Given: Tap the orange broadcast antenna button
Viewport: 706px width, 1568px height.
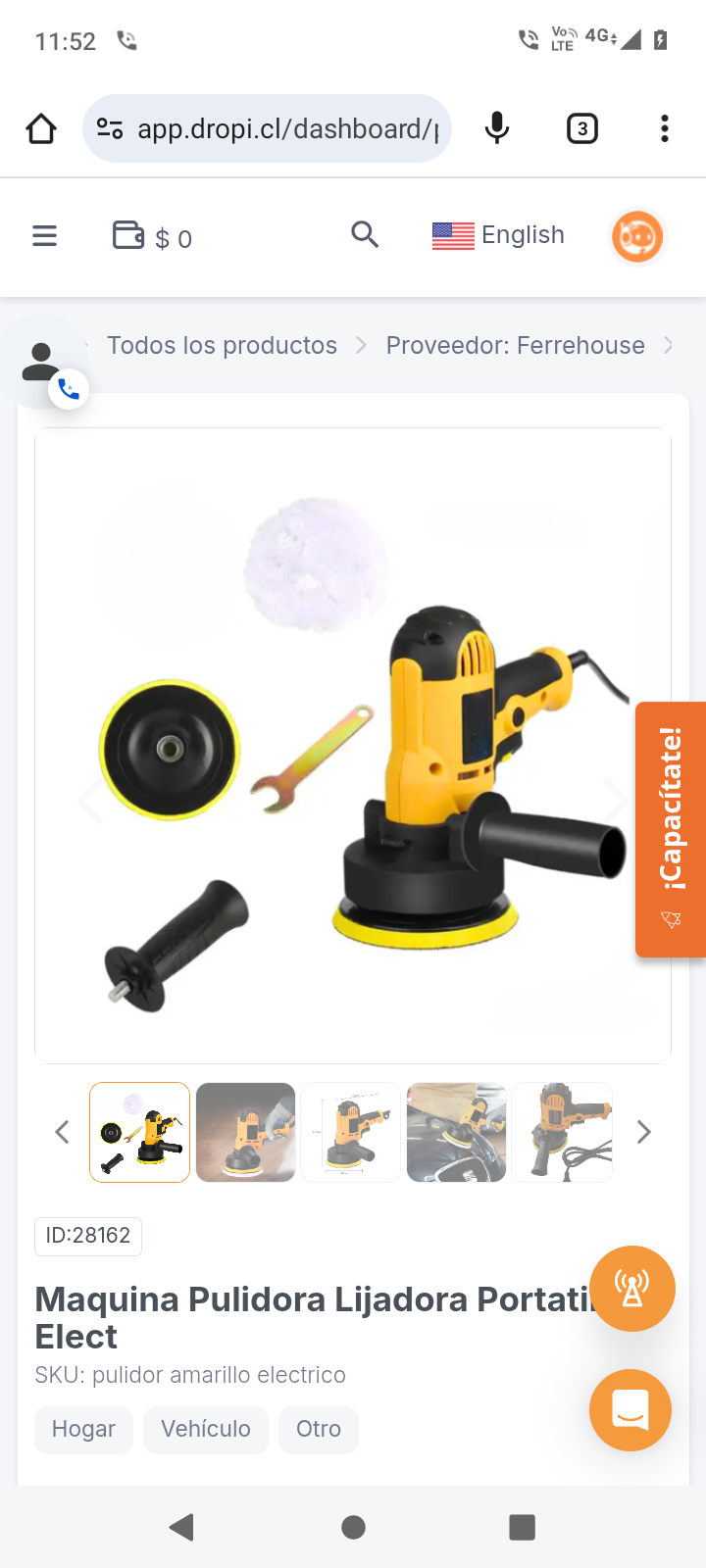Looking at the screenshot, I should pos(632,1289).
